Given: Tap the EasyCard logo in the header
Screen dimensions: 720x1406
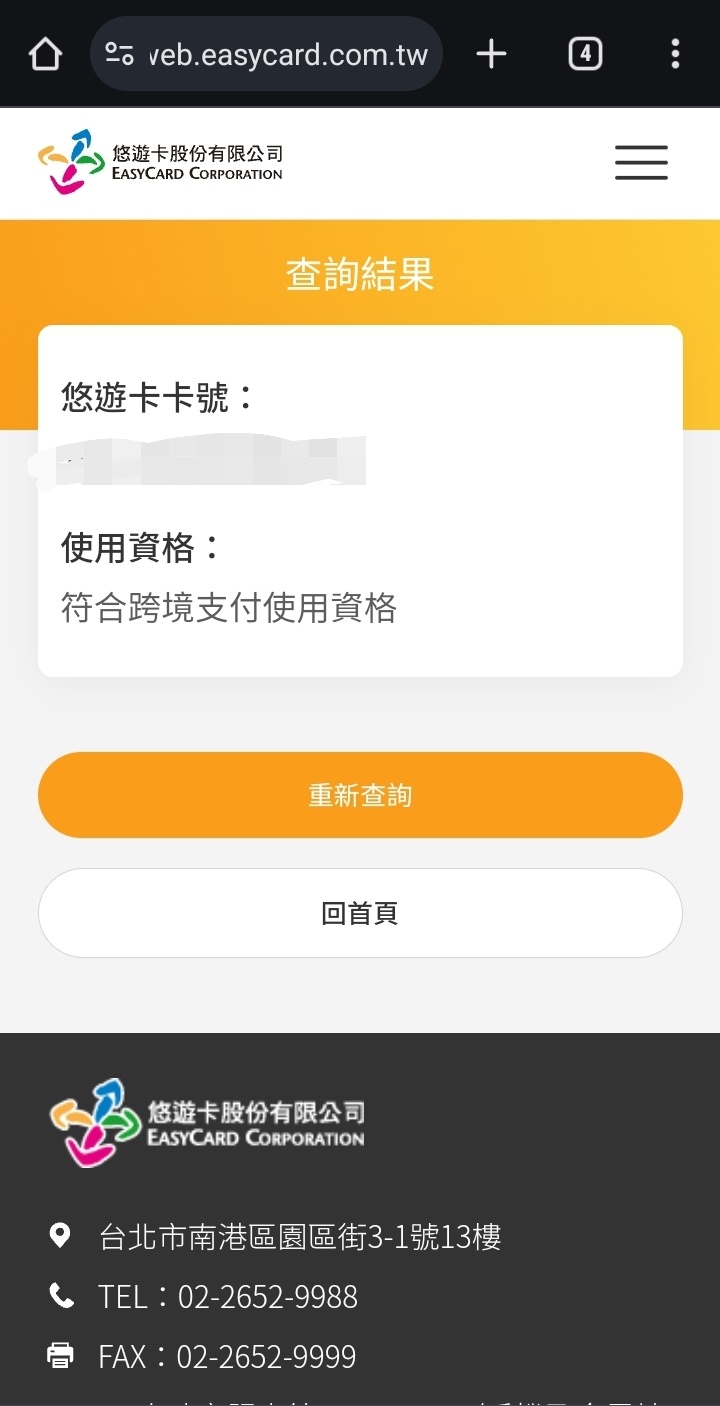Looking at the screenshot, I should click(x=160, y=162).
